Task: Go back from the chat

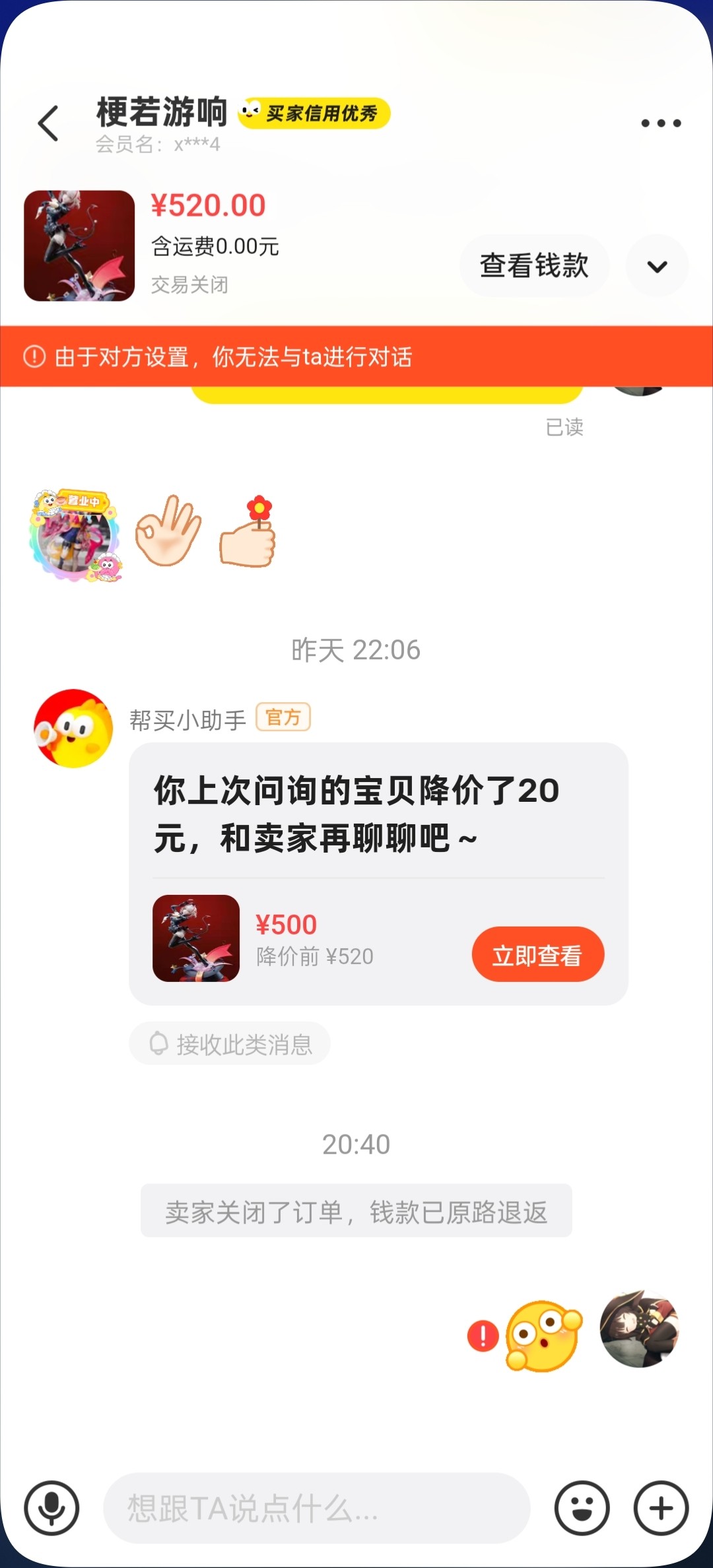Action: coord(48,123)
